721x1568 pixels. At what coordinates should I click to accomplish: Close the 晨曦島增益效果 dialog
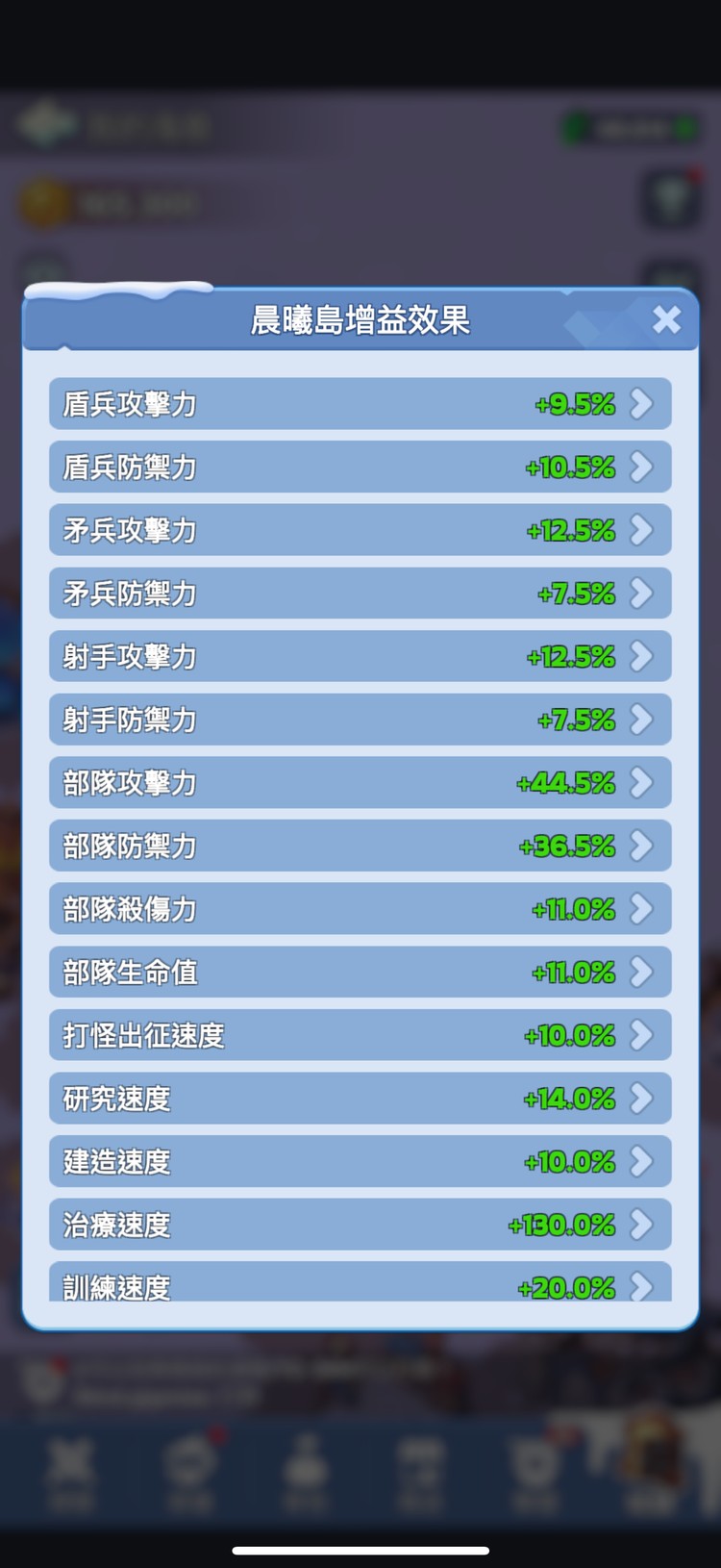[x=666, y=319]
